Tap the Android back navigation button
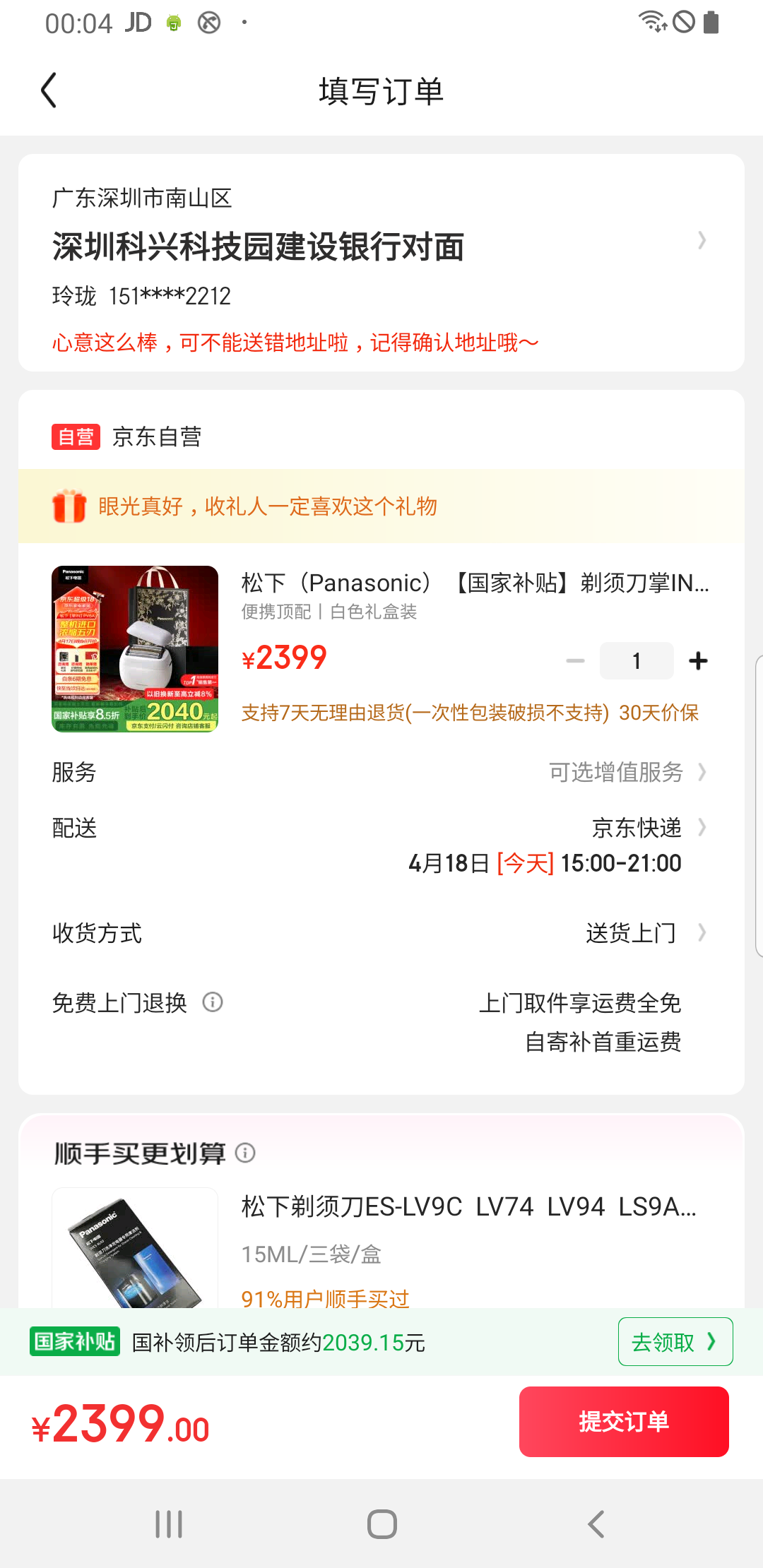 pyautogui.click(x=596, y=1524)
